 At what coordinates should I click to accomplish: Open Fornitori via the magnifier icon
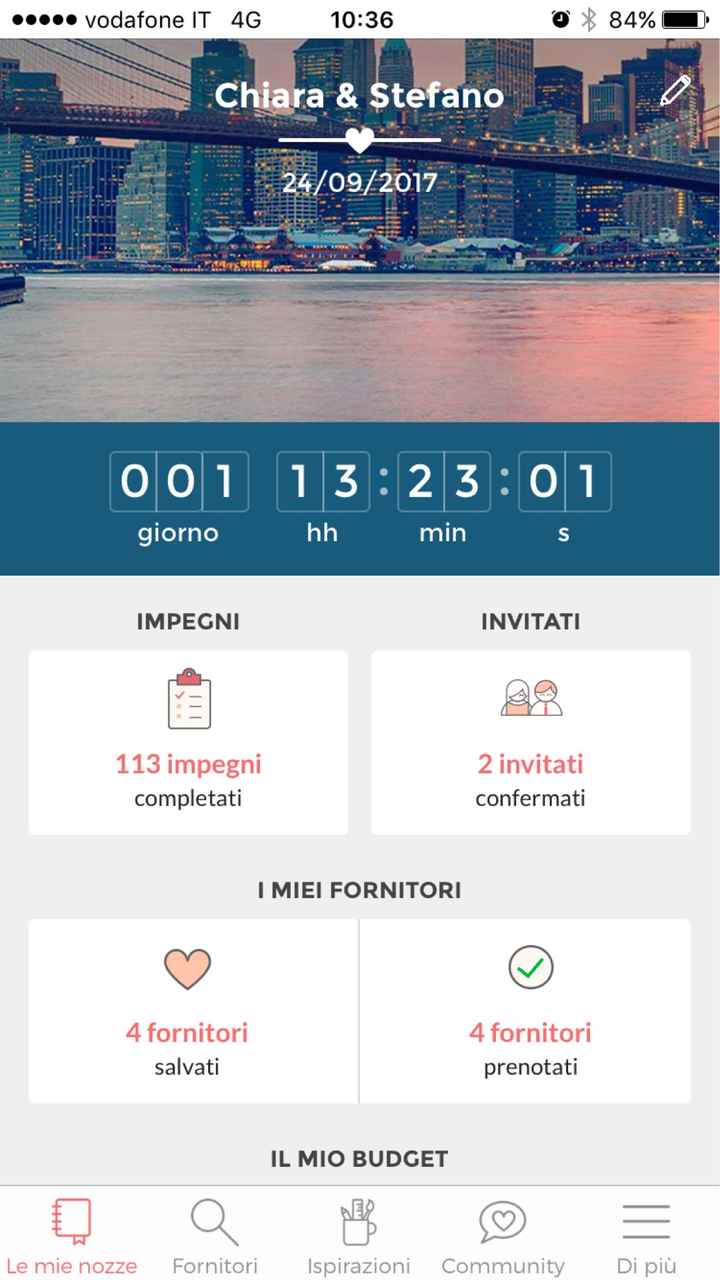click(214, 1222)
